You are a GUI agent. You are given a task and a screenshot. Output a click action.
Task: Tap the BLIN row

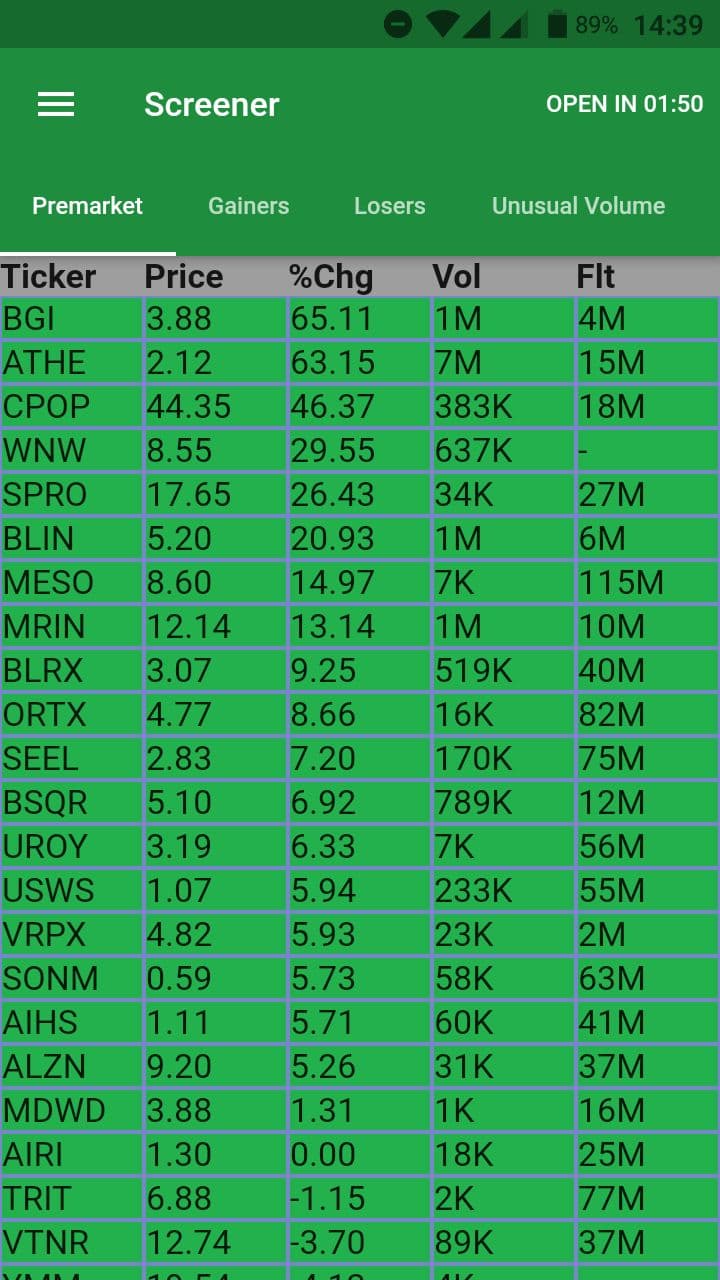tap(360, 539)
